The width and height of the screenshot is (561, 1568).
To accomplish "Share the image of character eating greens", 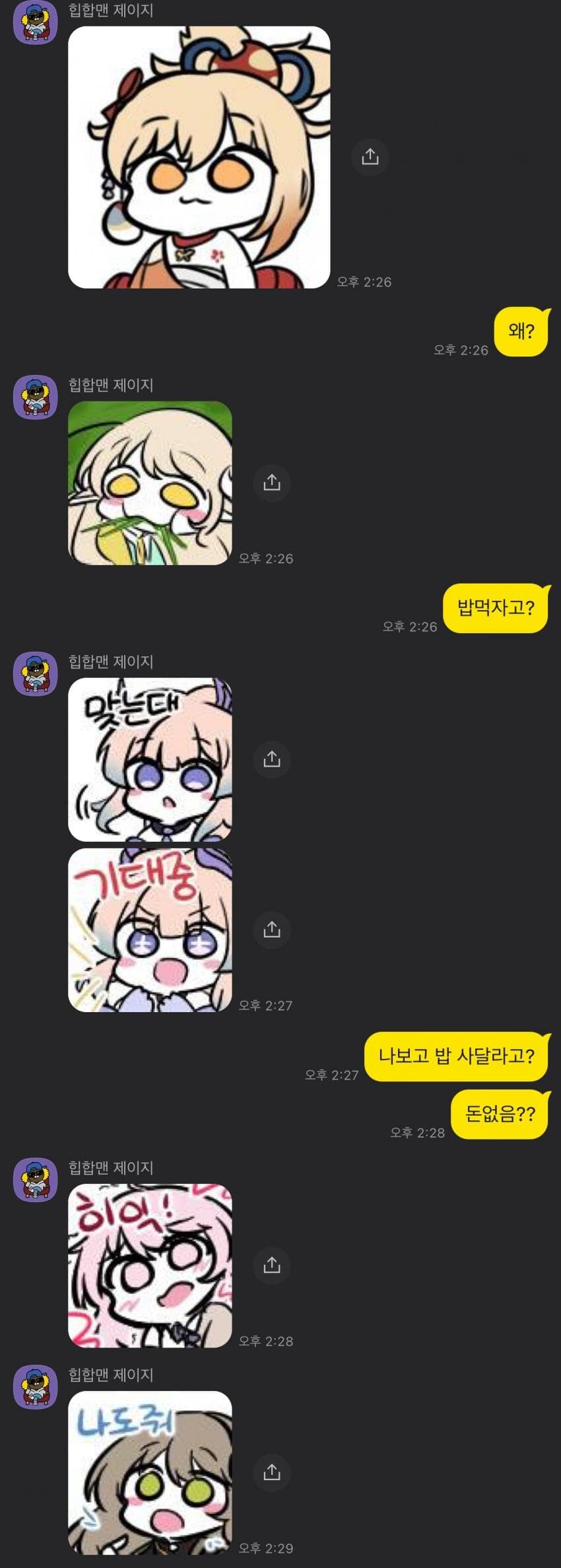I will pyautogui.click(x=272, y=483).
